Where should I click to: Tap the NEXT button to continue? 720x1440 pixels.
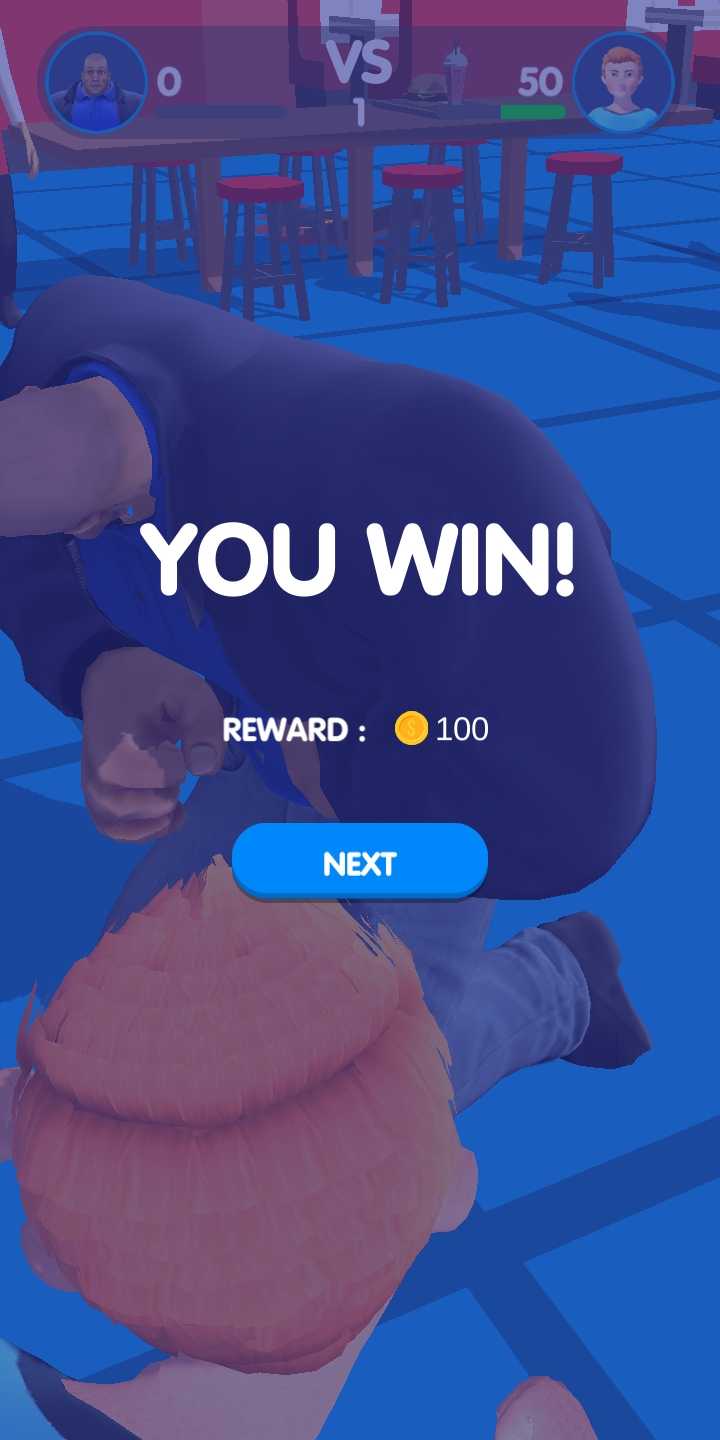[x=360, y=862]
